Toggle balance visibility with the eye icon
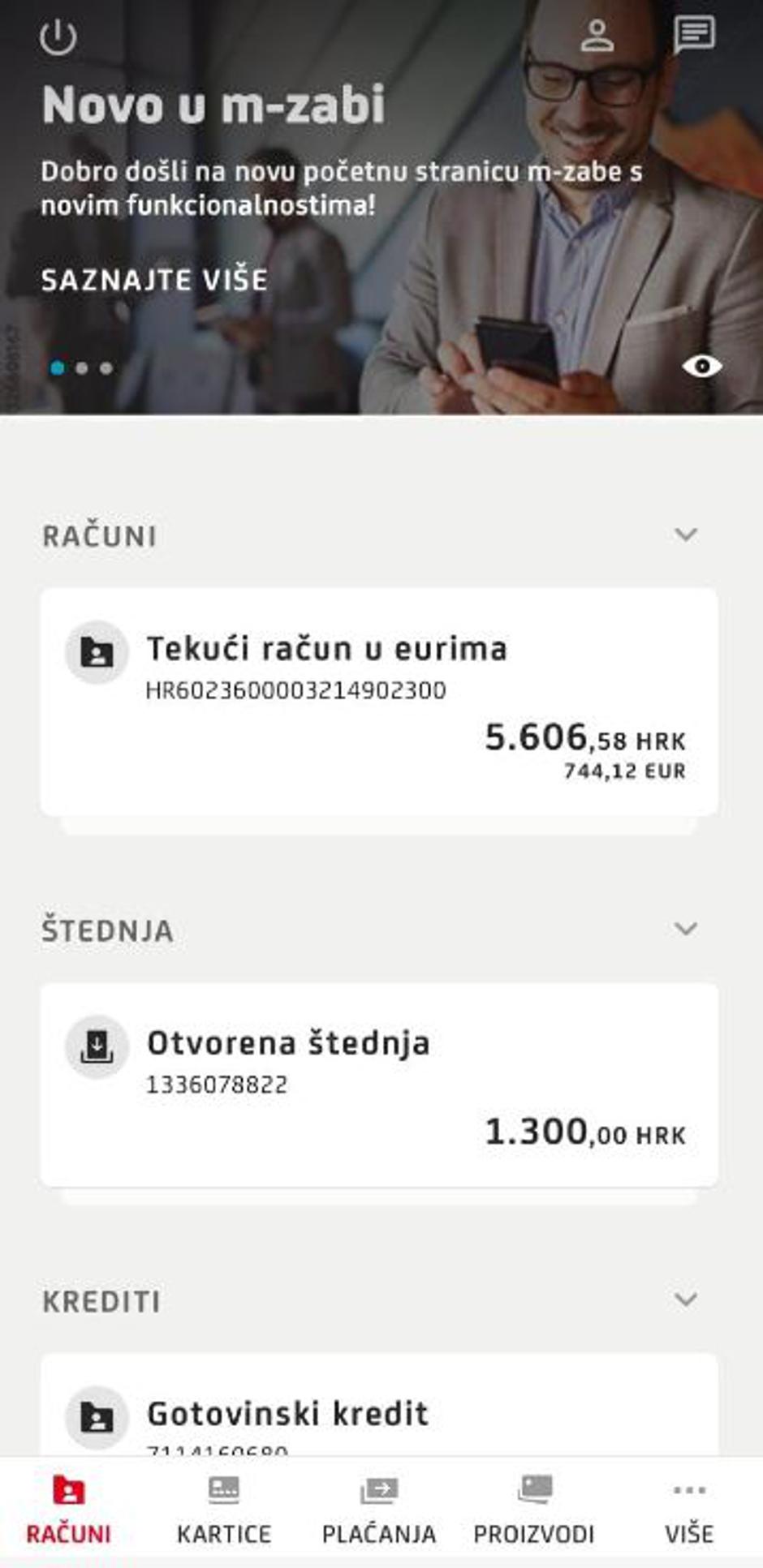The image size is (763, 1568). pyautogui.click(x=705, y=367)
